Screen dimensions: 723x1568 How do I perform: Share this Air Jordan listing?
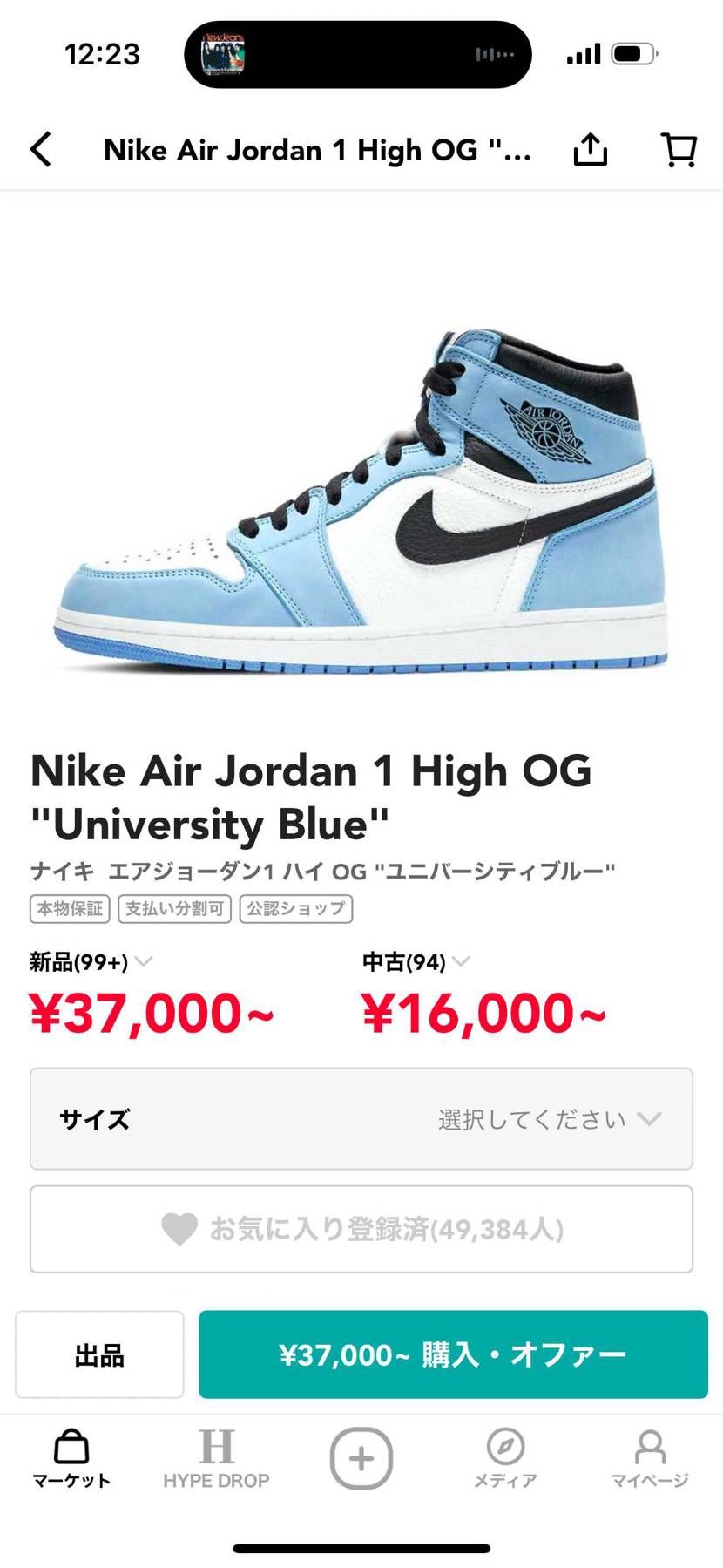click(x=590, y=149)
